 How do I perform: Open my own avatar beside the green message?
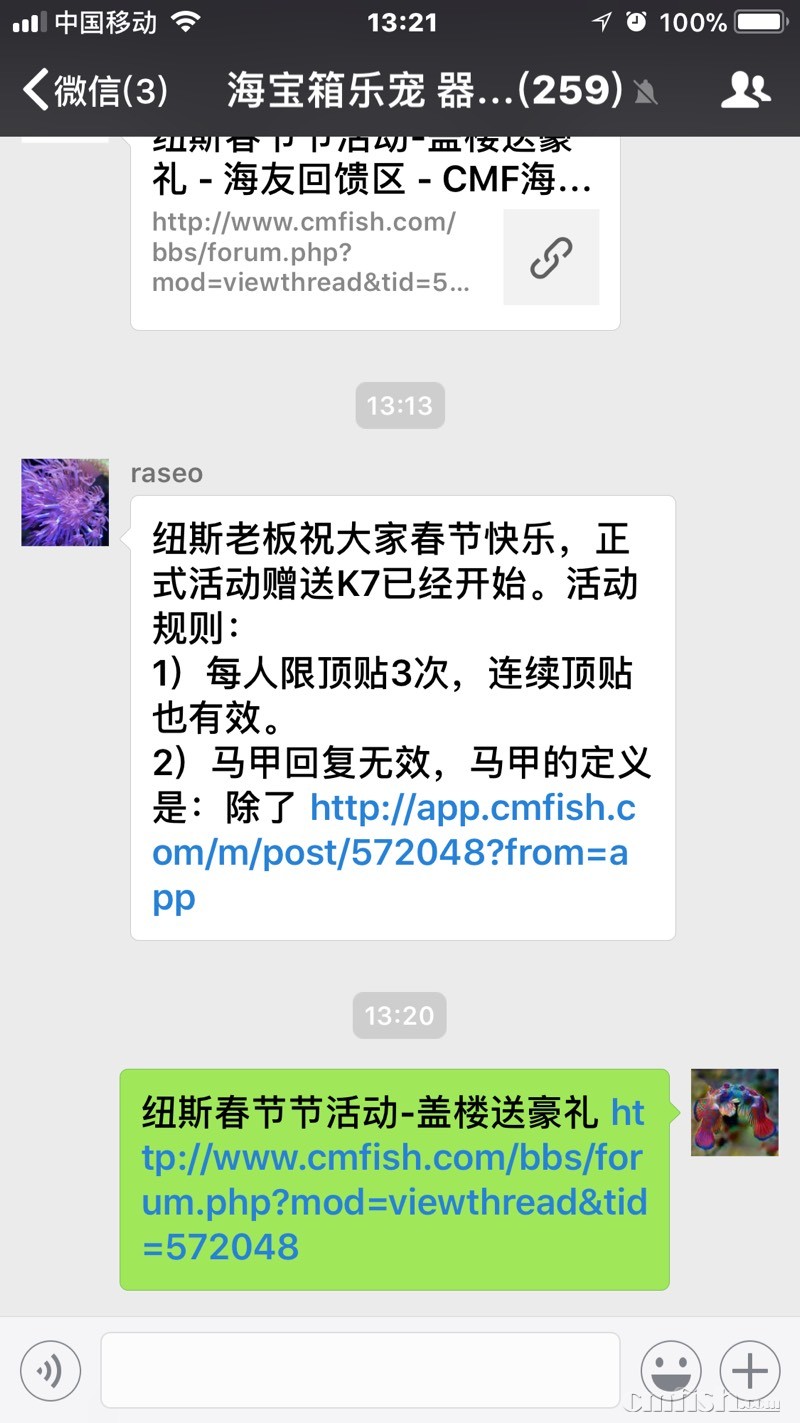click(734, 1112)
